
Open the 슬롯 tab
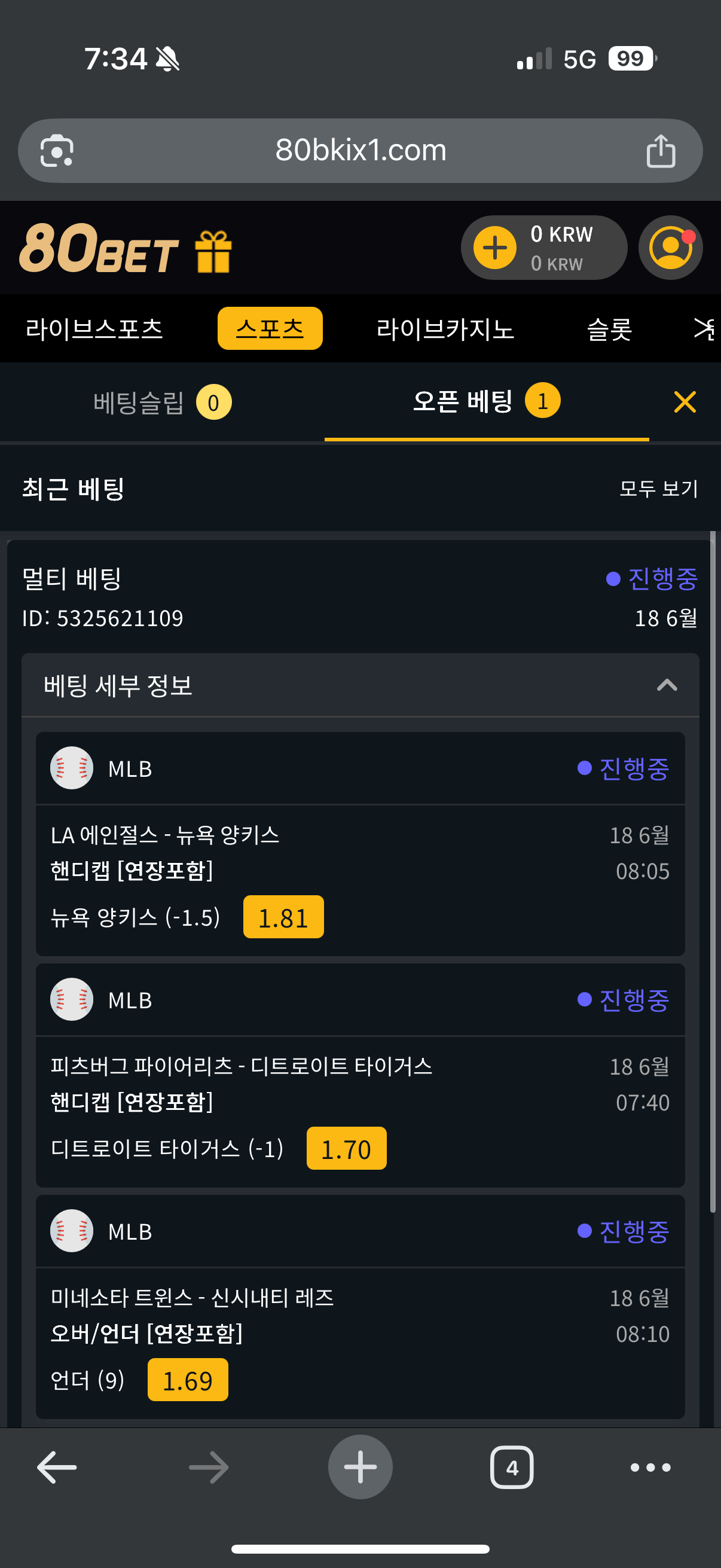pos(609,330)
